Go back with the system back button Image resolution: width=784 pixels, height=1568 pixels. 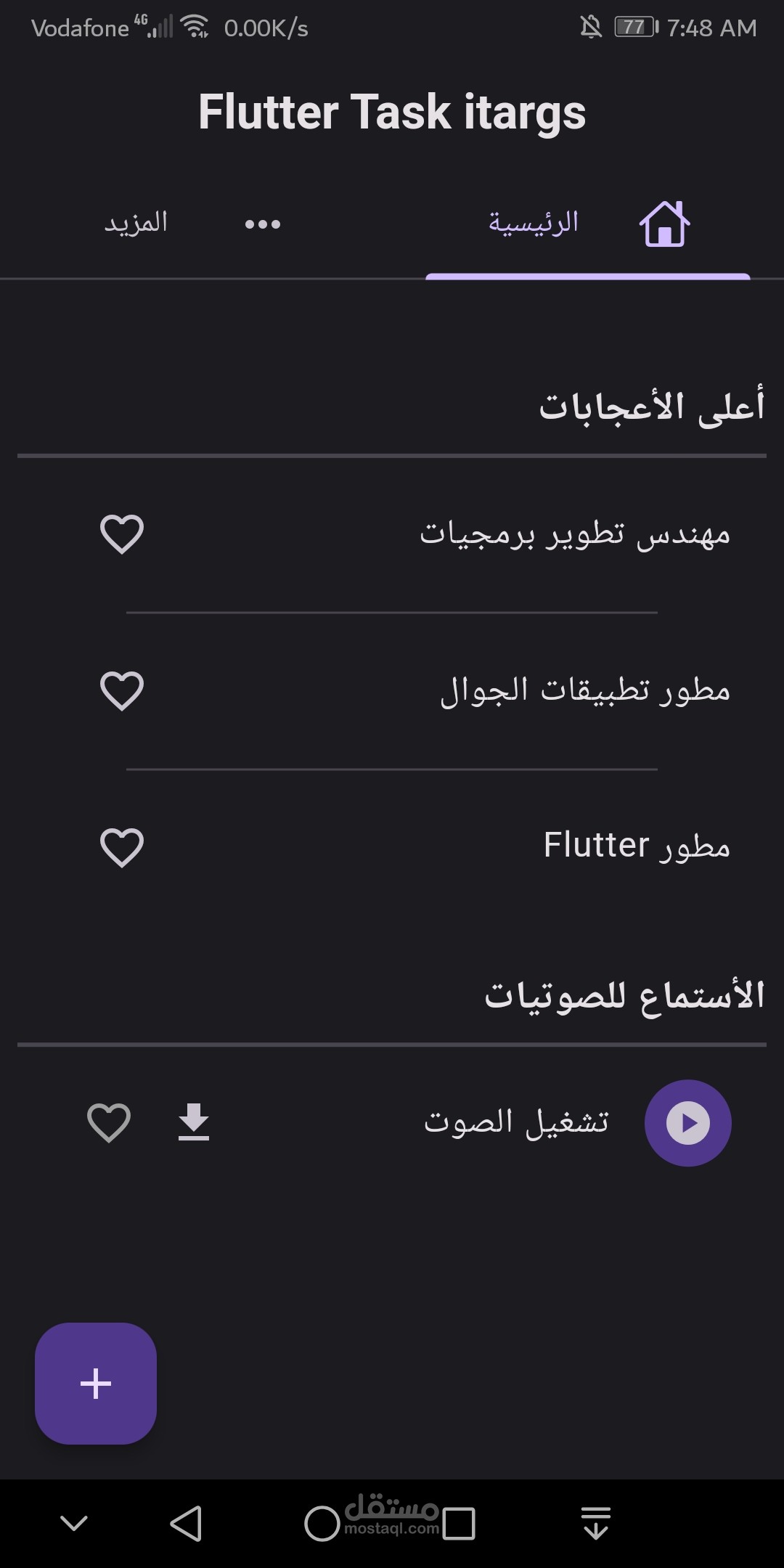coord(186,1523)
